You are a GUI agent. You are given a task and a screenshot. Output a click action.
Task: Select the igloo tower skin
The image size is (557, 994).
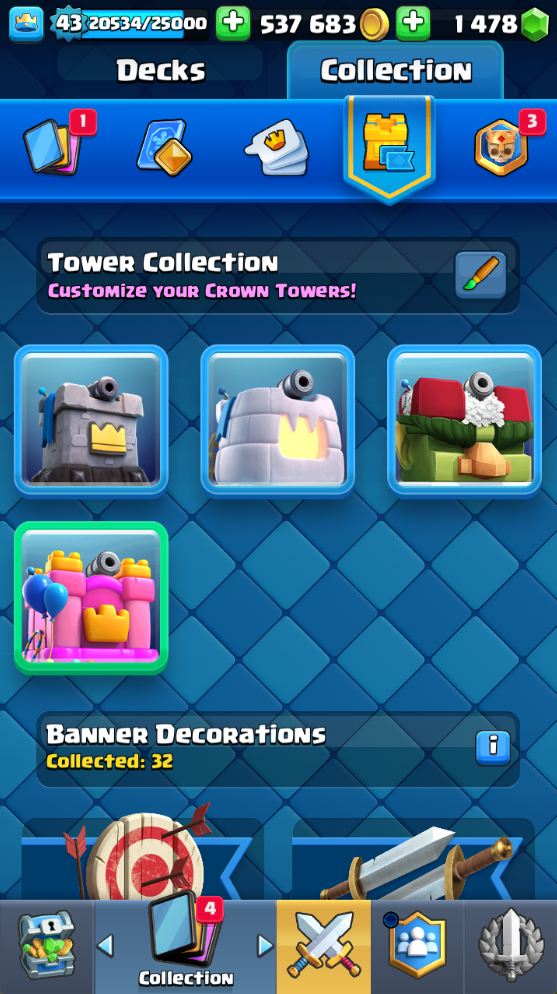[278, 420]
